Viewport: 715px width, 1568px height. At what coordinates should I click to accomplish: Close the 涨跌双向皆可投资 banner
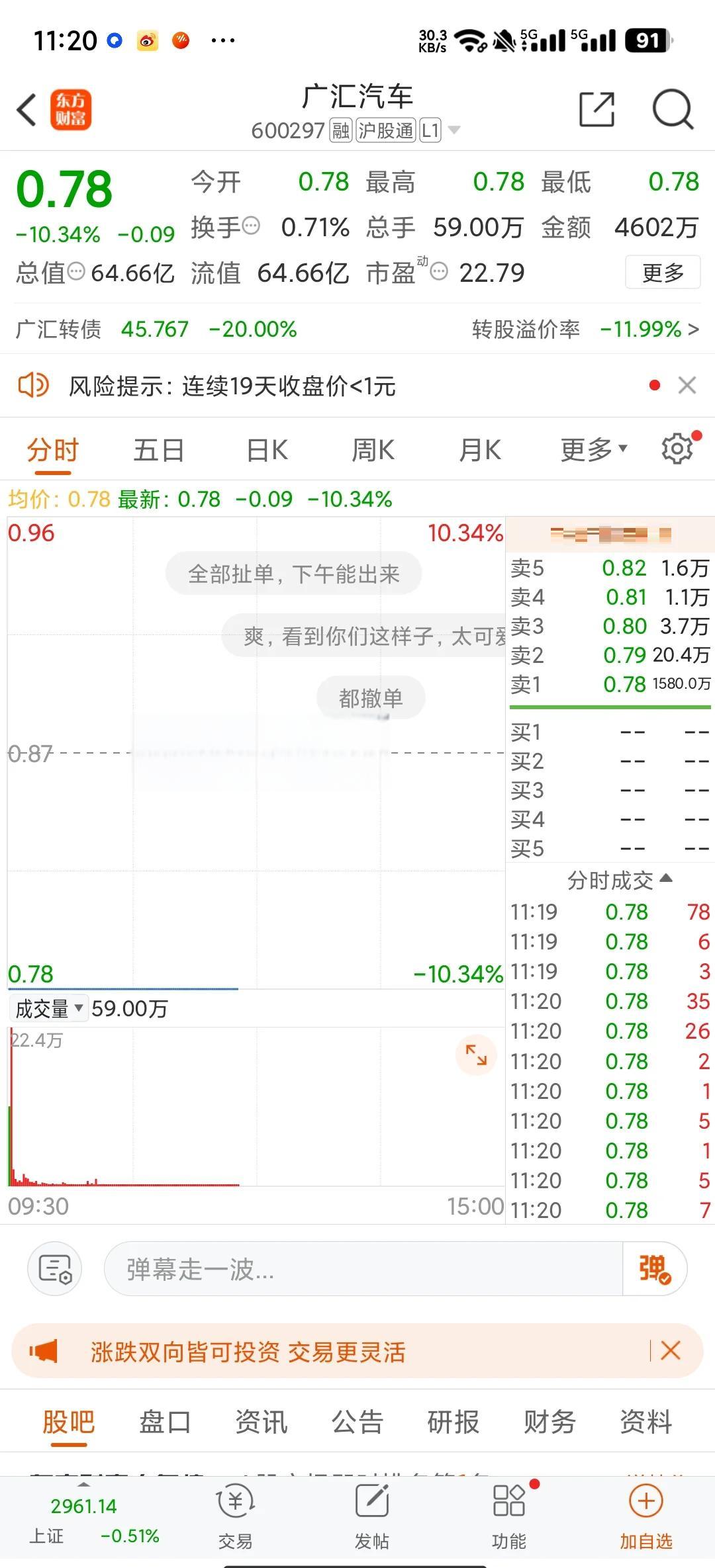point(670,1350)
